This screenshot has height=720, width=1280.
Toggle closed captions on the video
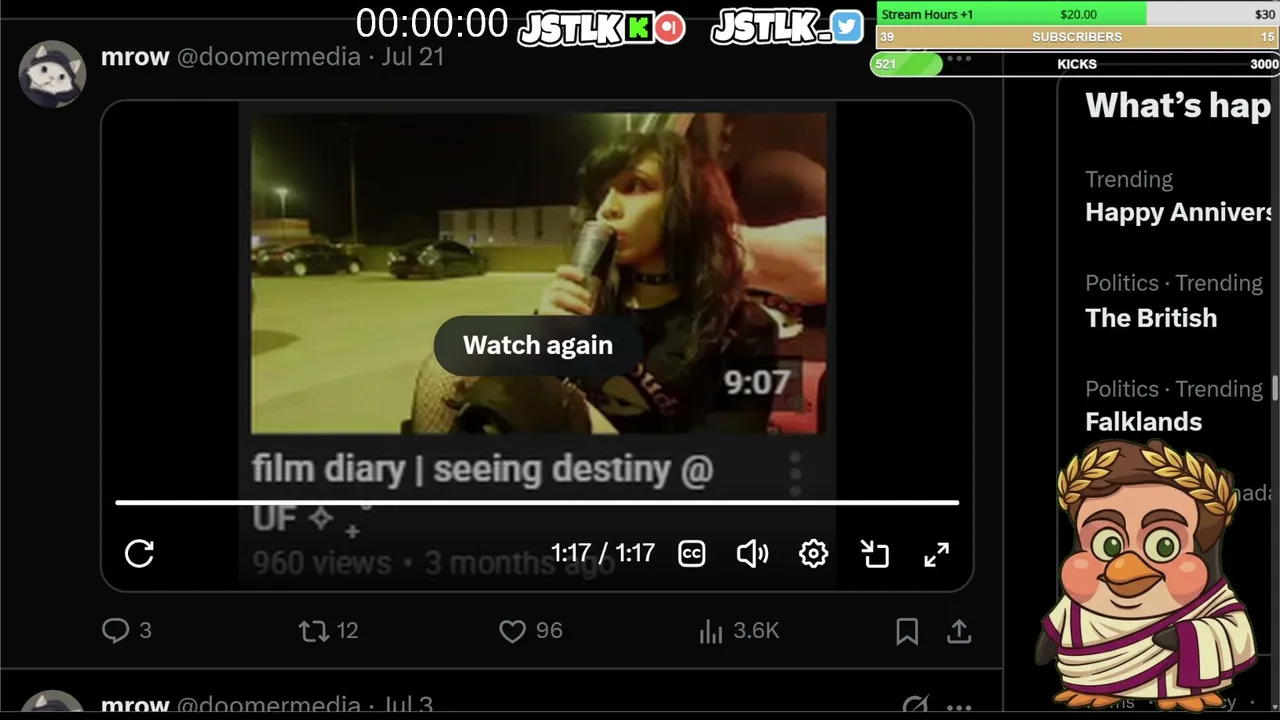[692, 553]
